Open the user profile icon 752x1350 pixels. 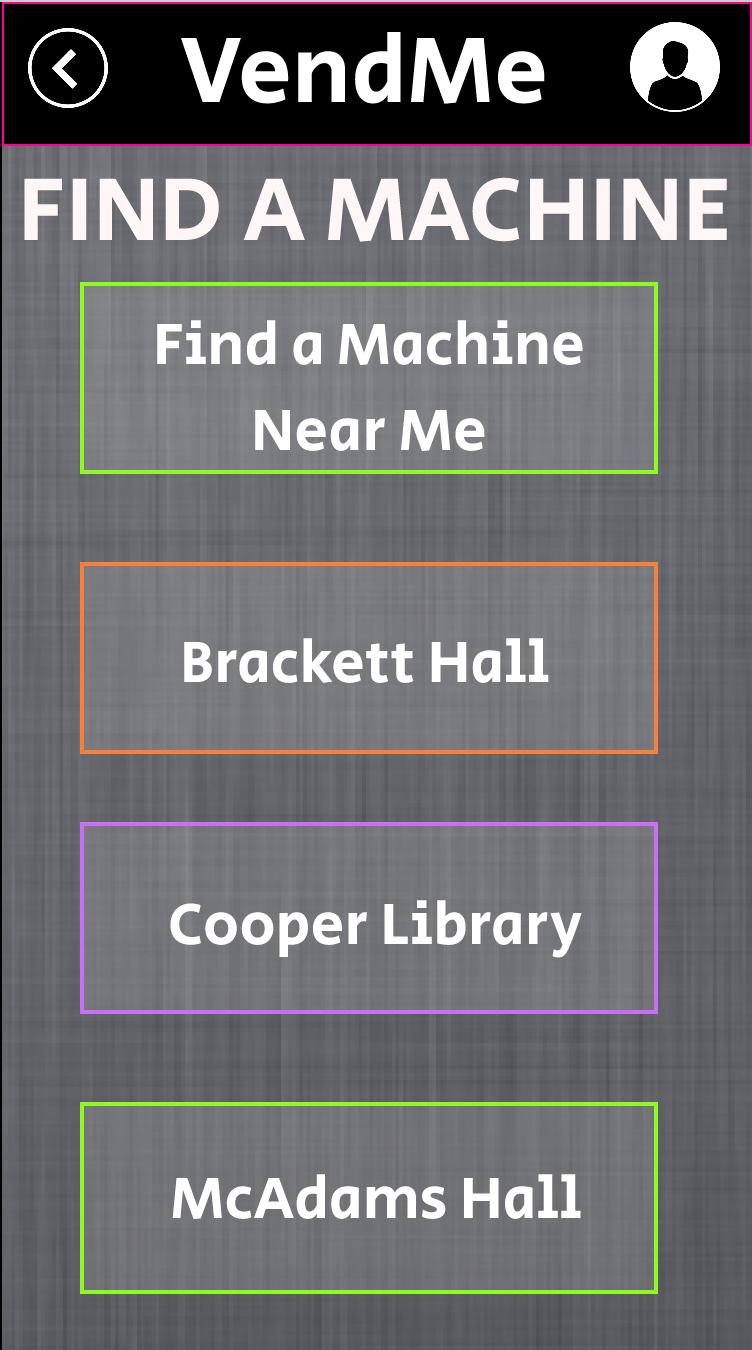(675, 67)
